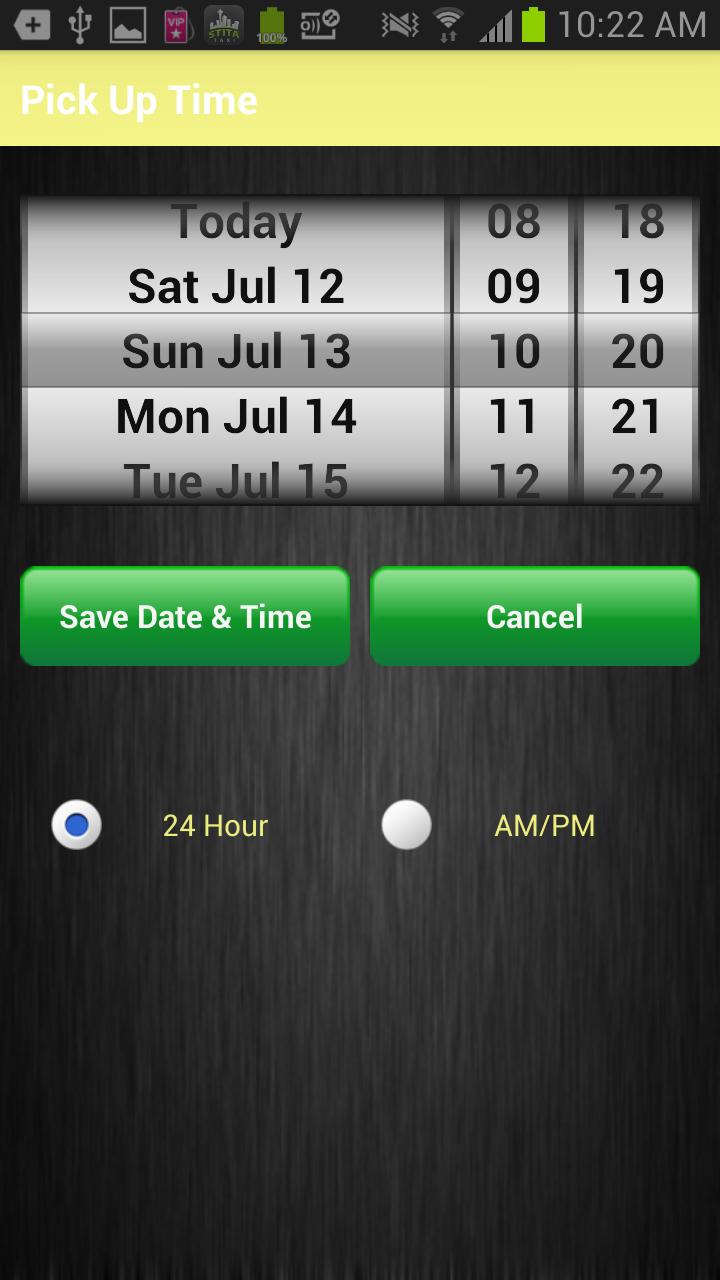Choose hour 11 in the hour wheel
Viewport: 720px width, 1280px height.
(x=513, y=417)
